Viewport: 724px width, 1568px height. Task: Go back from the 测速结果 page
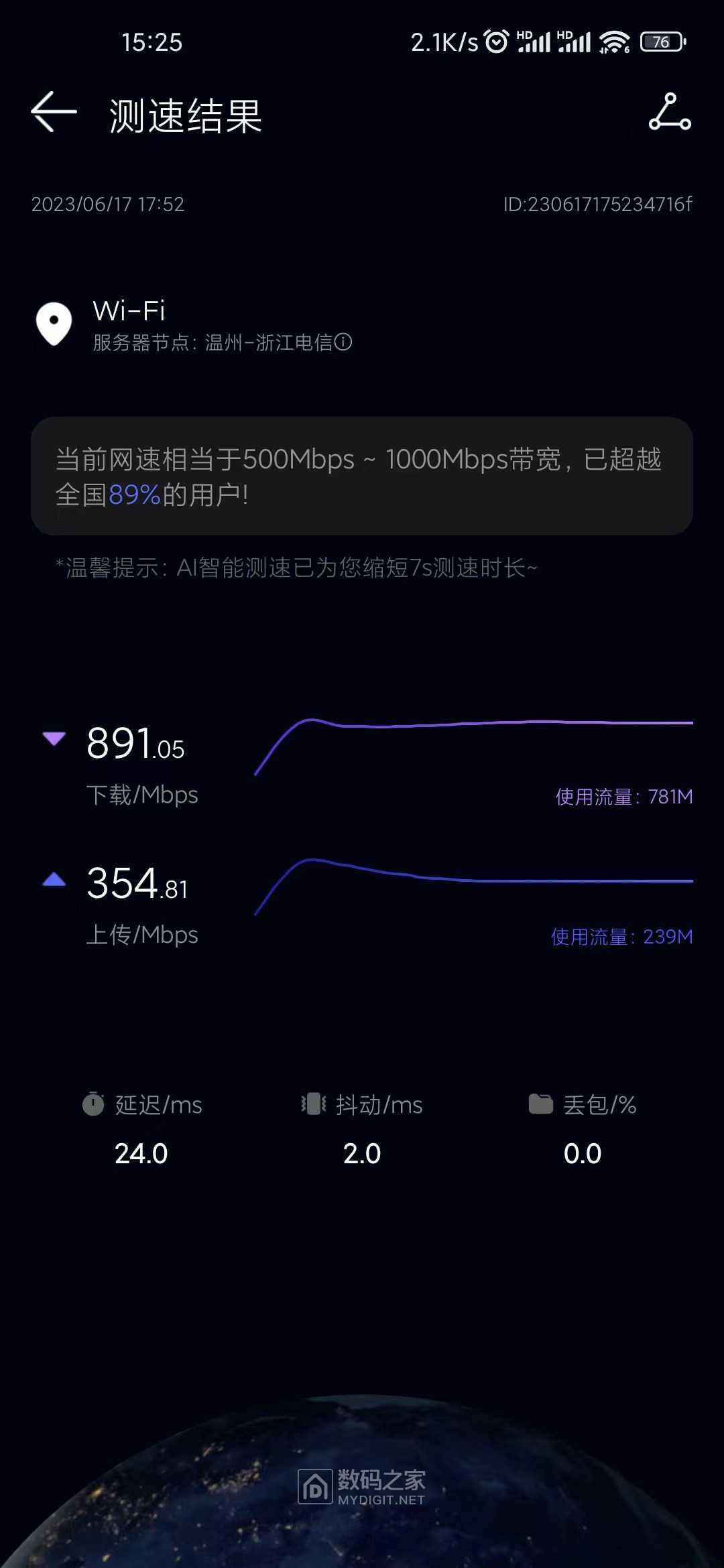pyautogui.click(x=54, y=113)
